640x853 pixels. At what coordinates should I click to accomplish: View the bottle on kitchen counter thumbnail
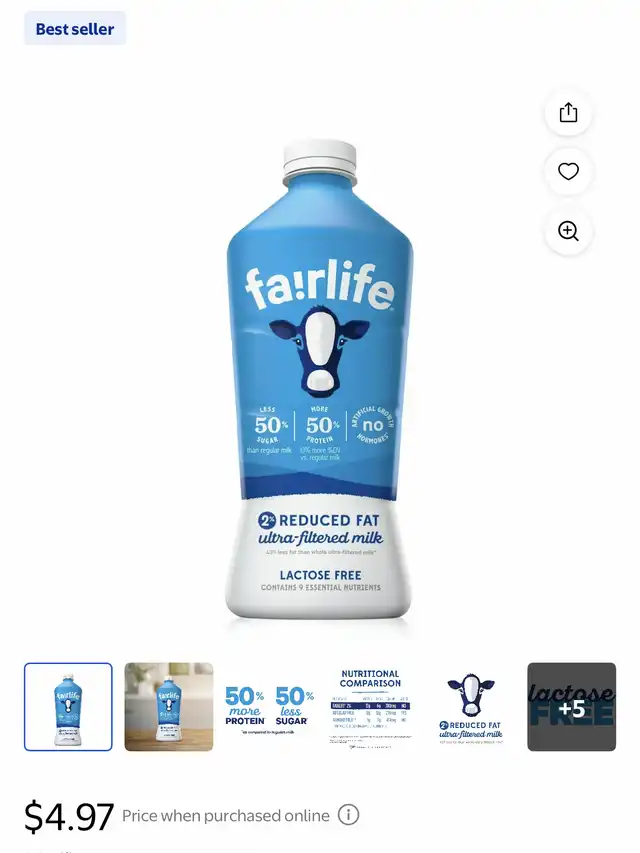[169, 707]
